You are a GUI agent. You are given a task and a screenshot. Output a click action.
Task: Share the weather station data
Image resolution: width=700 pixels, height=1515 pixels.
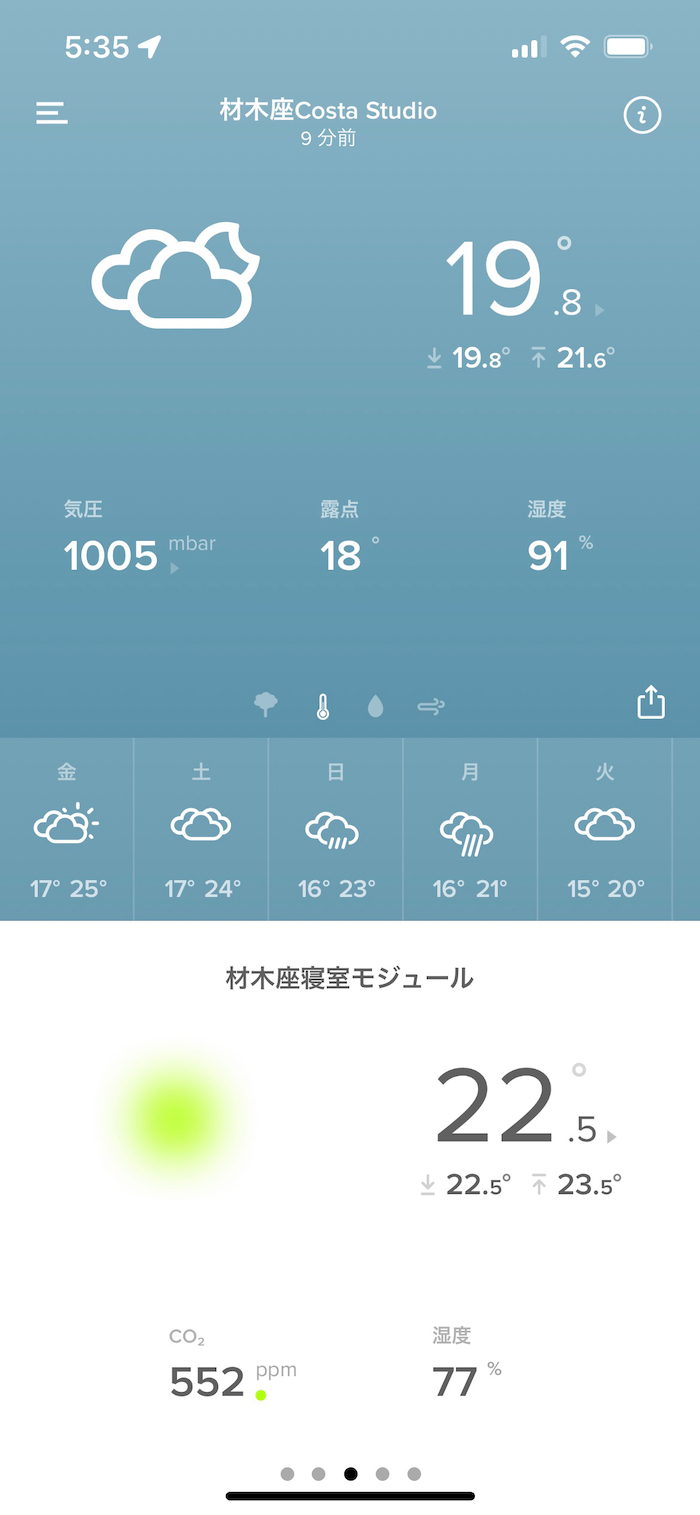coord(651,702)
